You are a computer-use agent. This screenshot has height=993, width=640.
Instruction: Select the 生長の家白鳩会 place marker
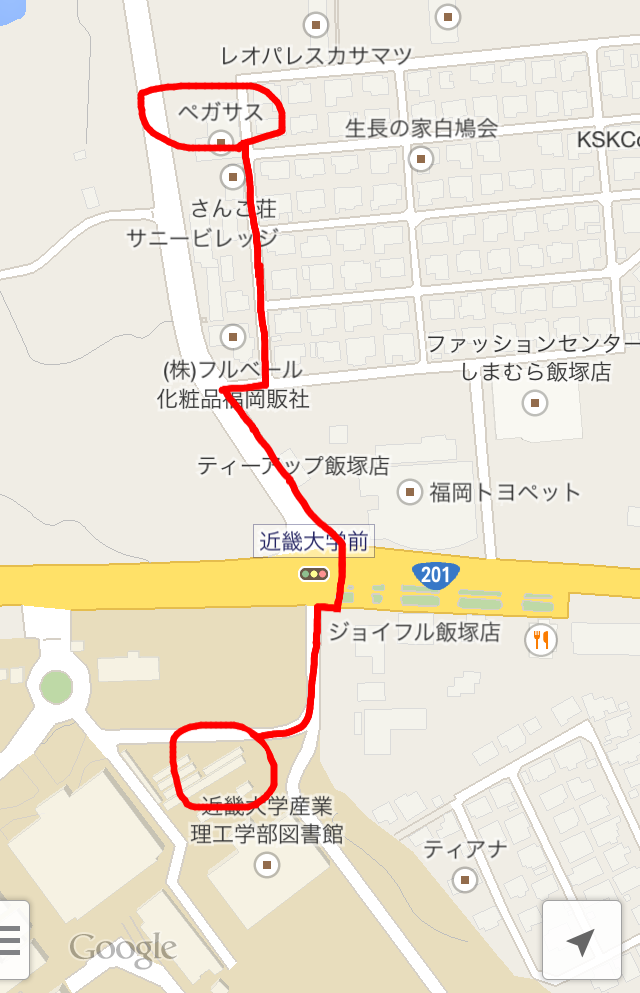tap(423, 158)
